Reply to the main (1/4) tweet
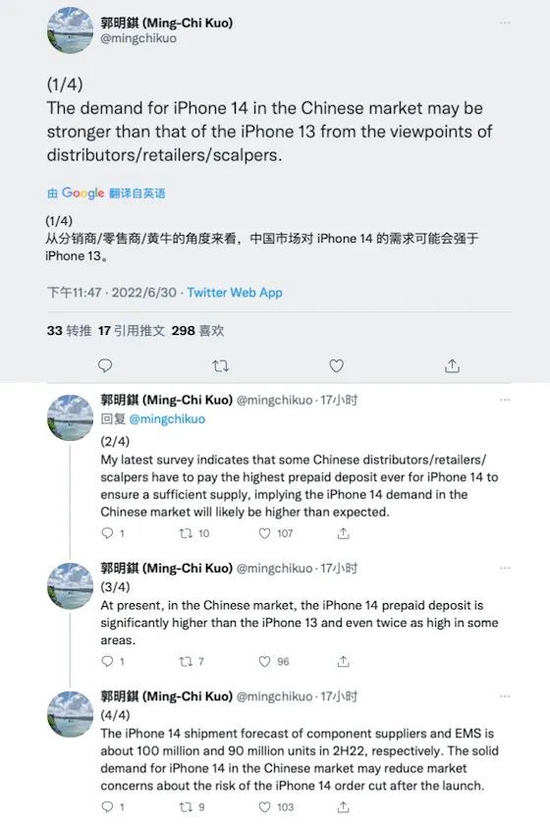 tap(105, 365)
